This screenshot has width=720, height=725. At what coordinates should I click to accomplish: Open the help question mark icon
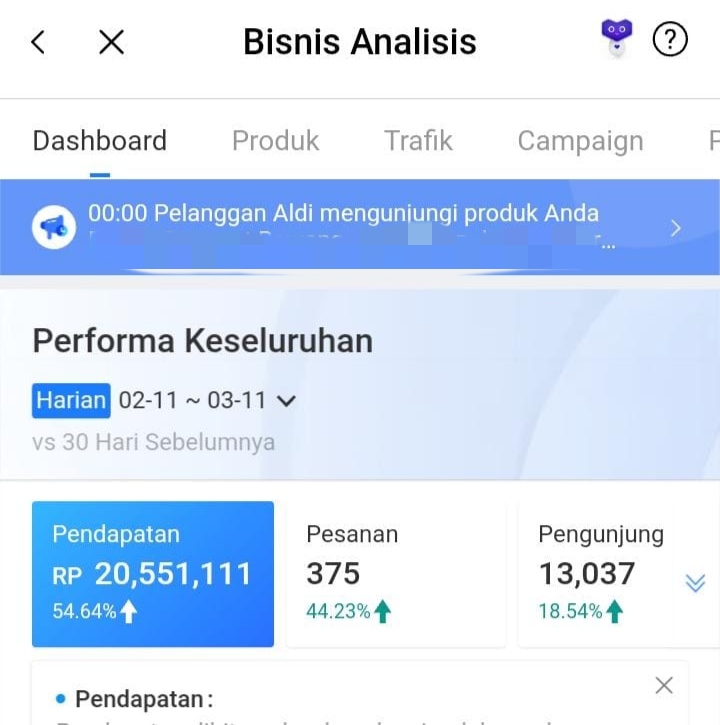click(x=670, y=40)
